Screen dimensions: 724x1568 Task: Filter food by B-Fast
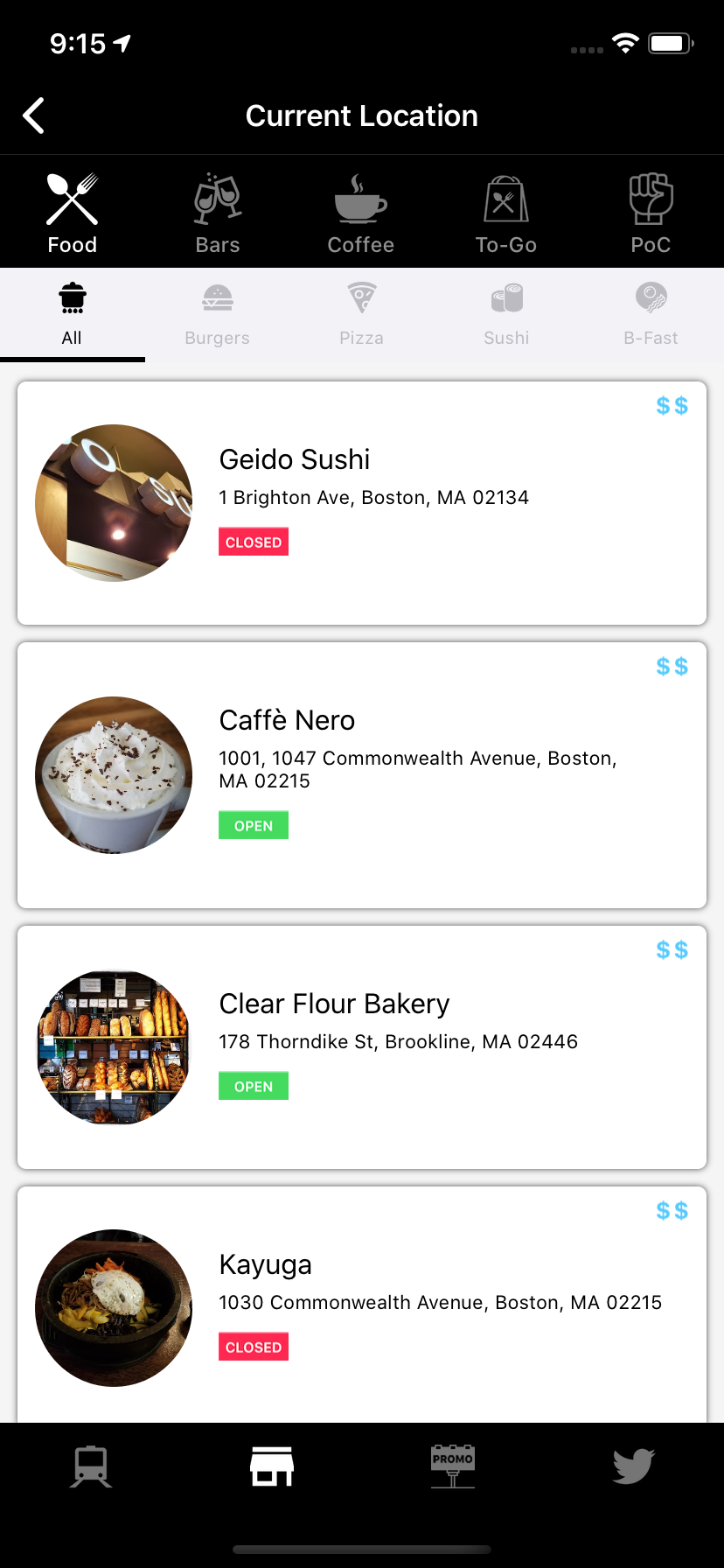coord(651,314)
